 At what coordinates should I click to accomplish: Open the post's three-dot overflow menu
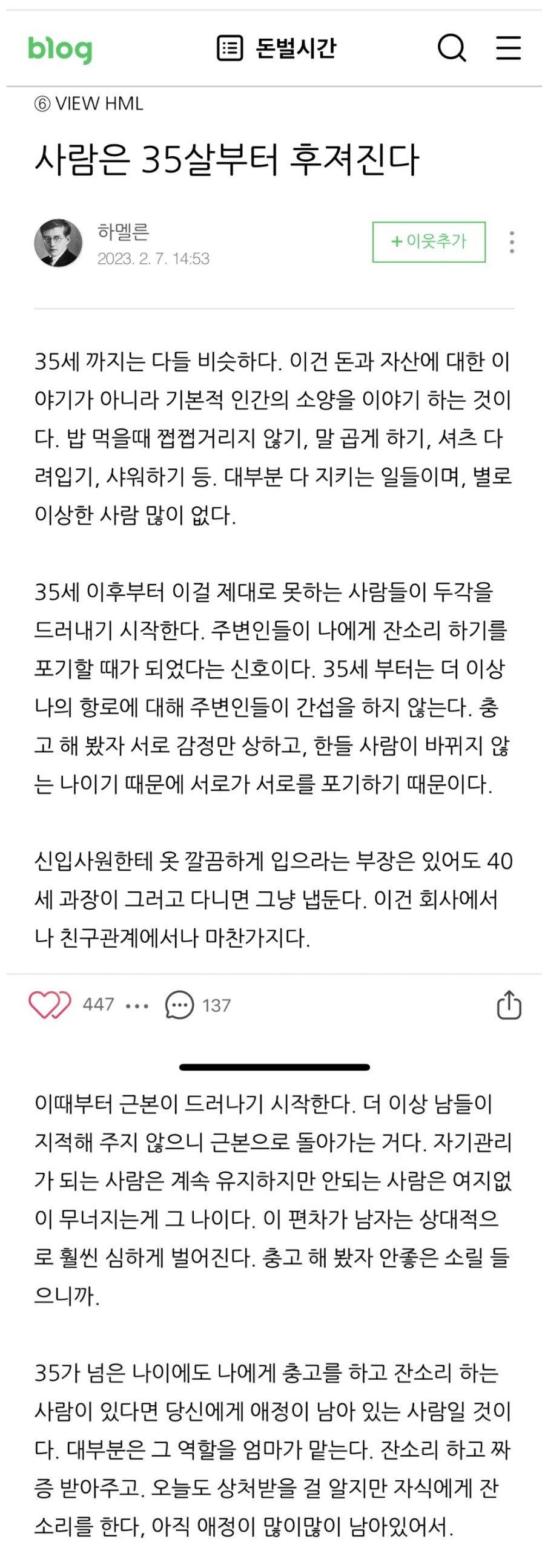(512, 242)
